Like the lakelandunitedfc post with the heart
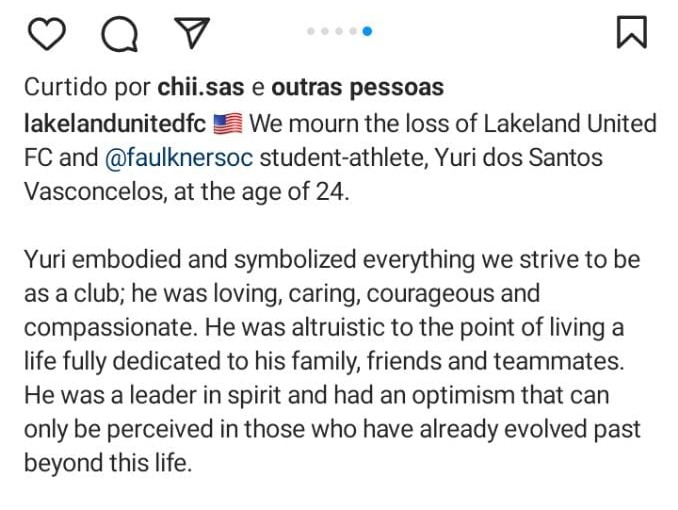Image resolution: width=678 pixels, height=510 pixels. click(45, 35)
